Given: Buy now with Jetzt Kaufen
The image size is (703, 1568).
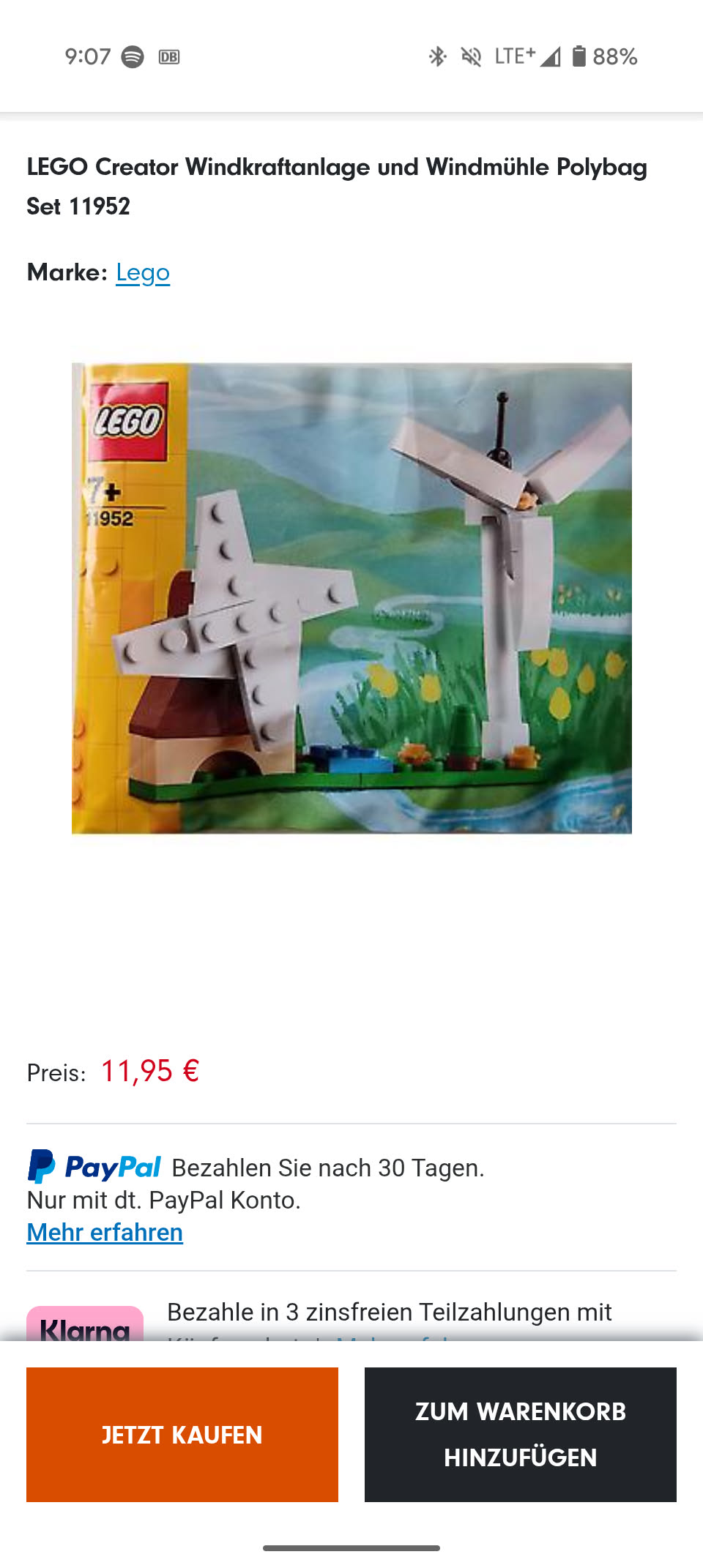Looking at the screenshot, I should tap(182, 1434).
